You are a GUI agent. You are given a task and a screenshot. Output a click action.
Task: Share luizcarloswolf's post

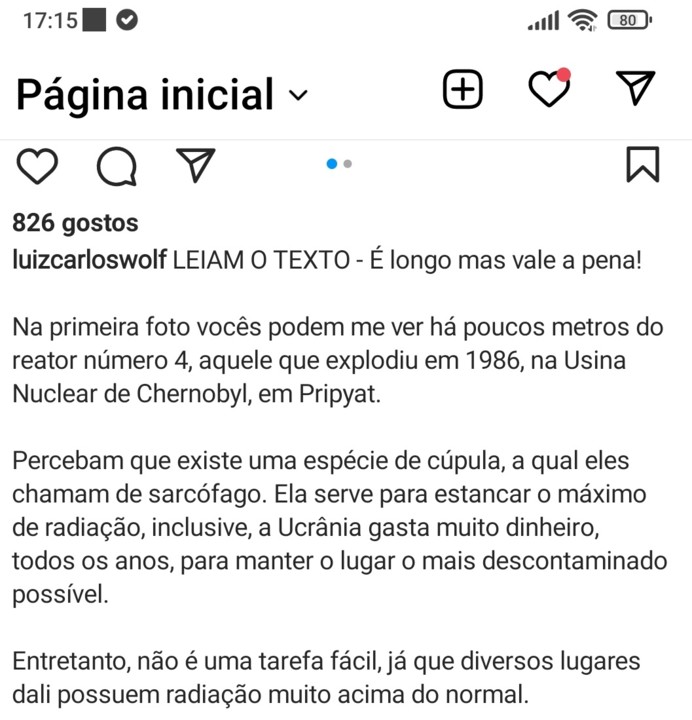click(x=196, y=165)
